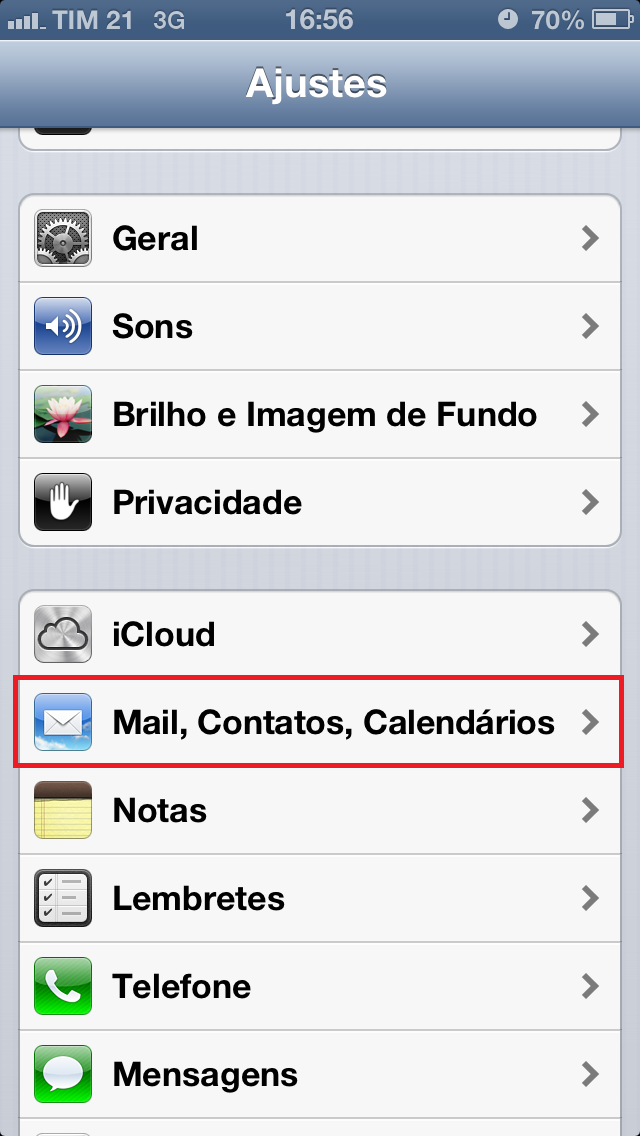Go to Lembretes settings

point(320,898)
